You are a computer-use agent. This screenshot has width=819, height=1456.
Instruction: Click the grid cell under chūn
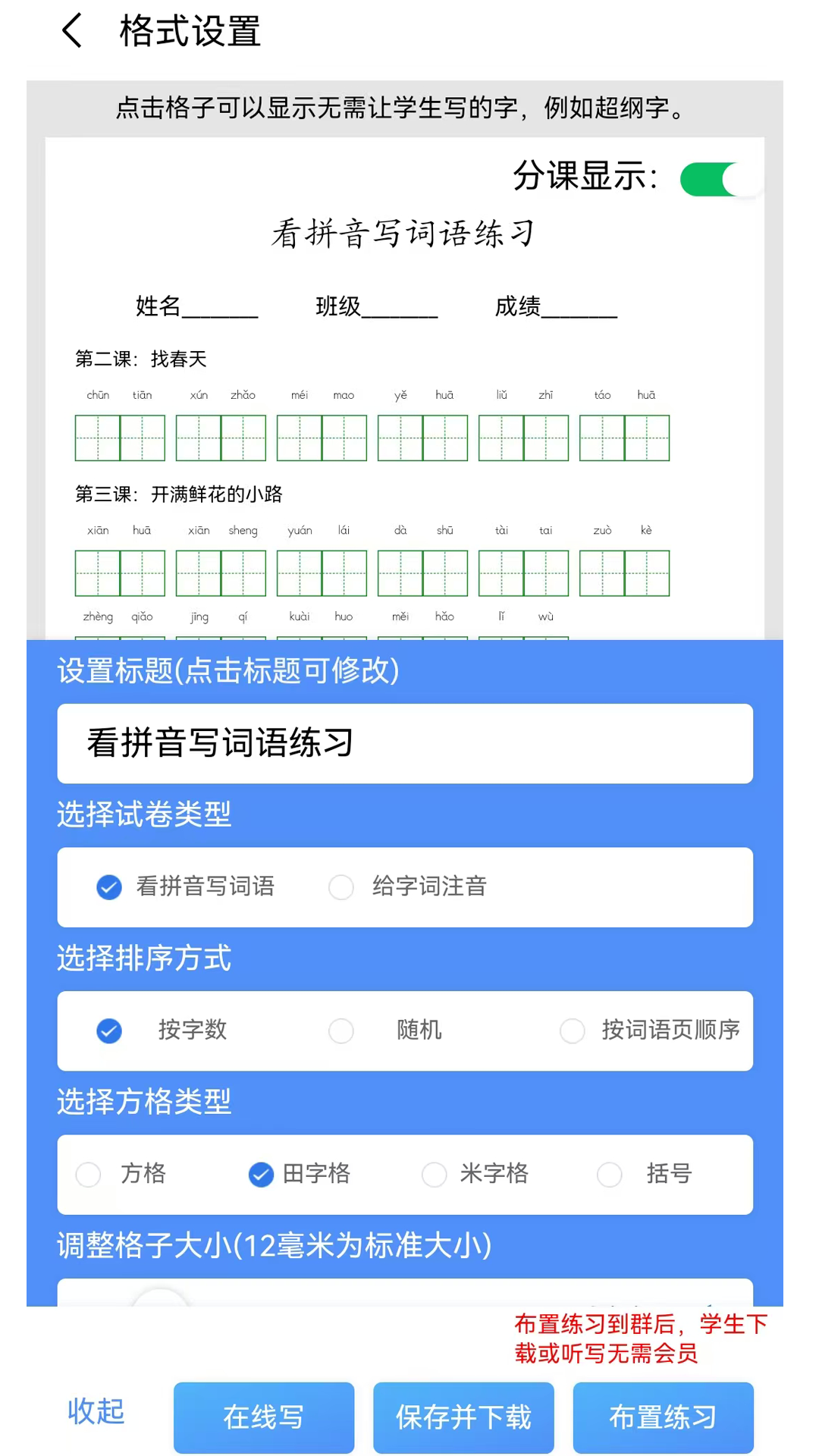tap(97, 438)
